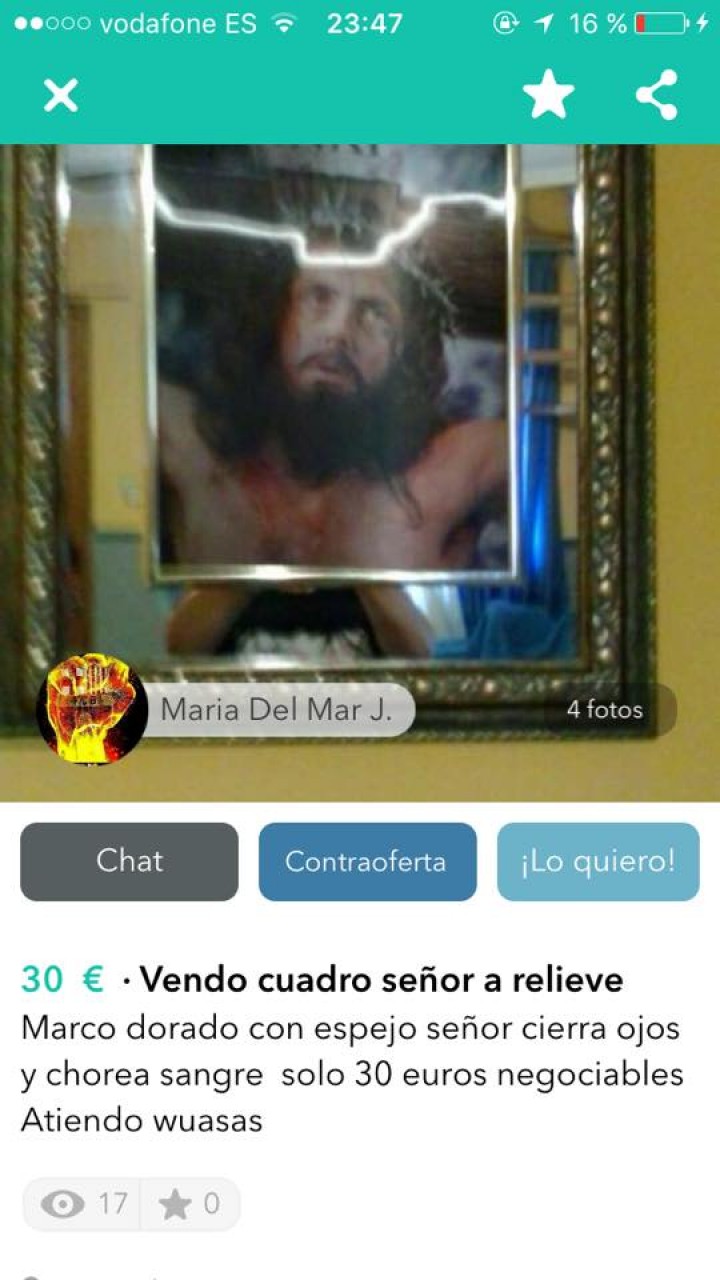This screenshot has width=720, height=1280.
Task: Open seller profile via the flaming fist avatar
Action: coord(90,710)
